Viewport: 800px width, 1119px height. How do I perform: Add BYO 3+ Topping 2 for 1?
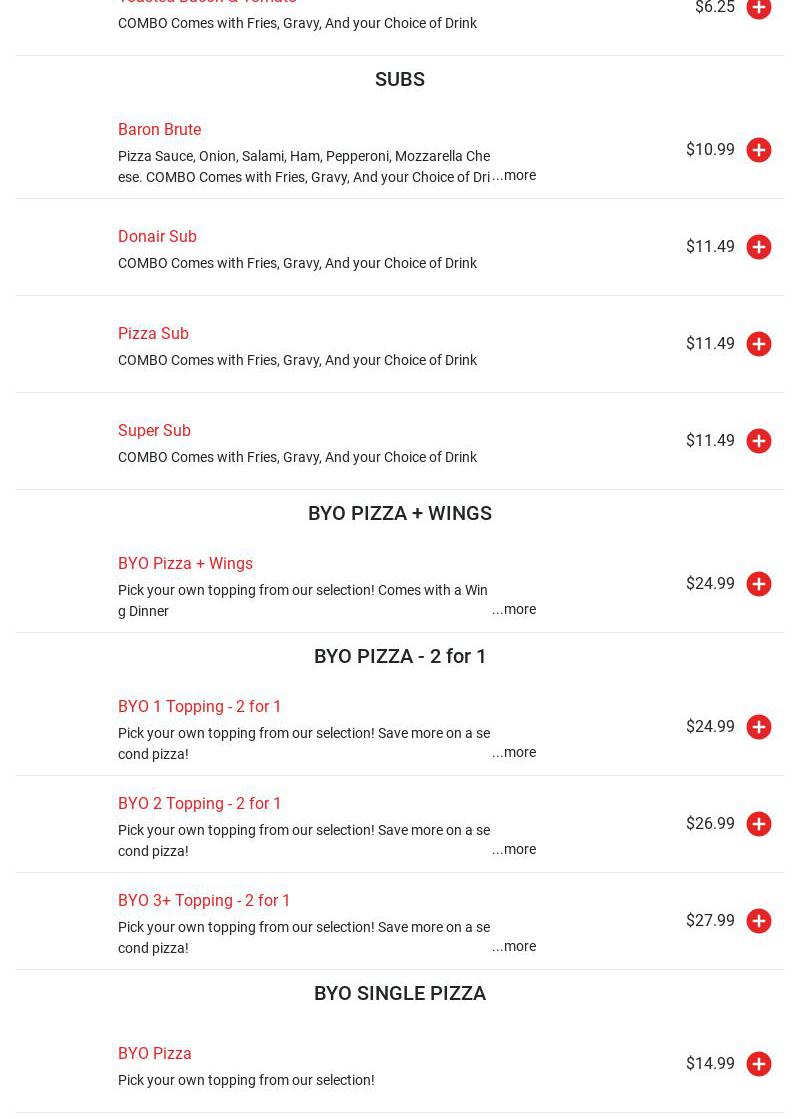coord(759,921)
